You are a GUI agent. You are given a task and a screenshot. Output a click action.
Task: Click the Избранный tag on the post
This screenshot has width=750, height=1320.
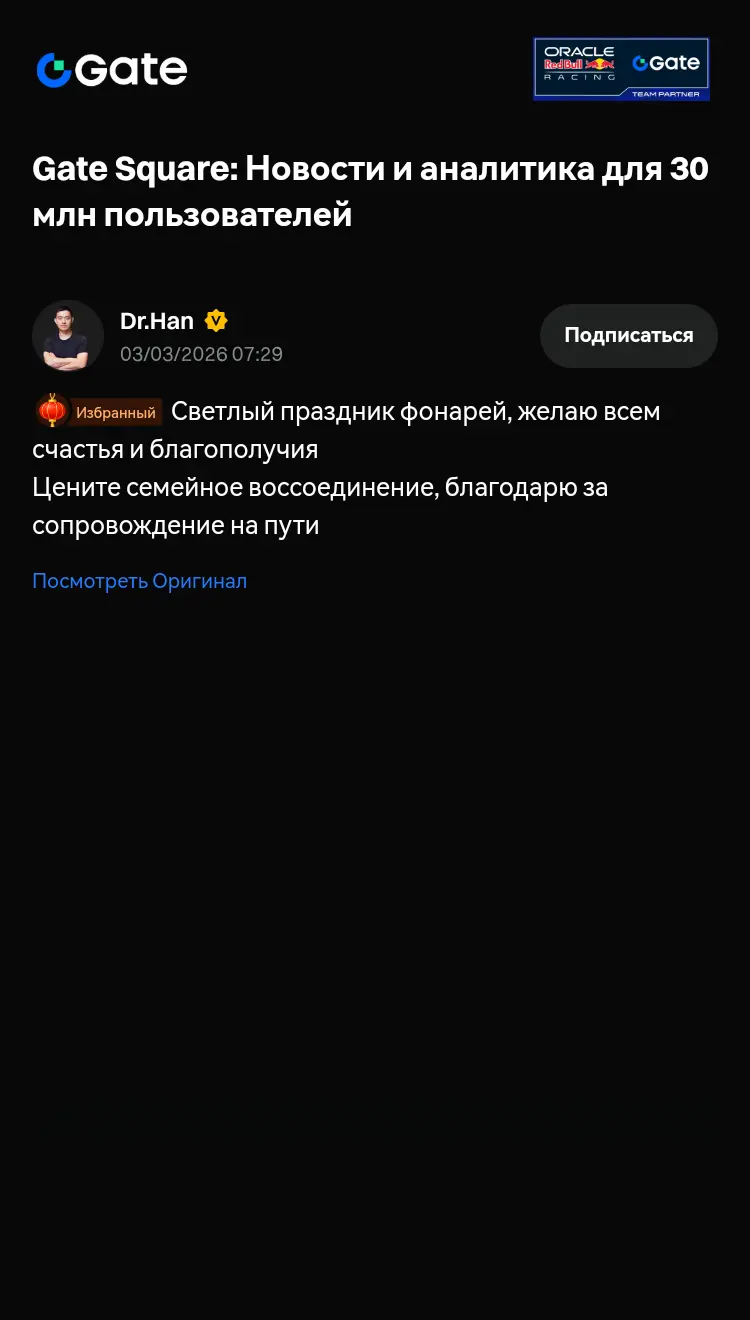(116, 411)
